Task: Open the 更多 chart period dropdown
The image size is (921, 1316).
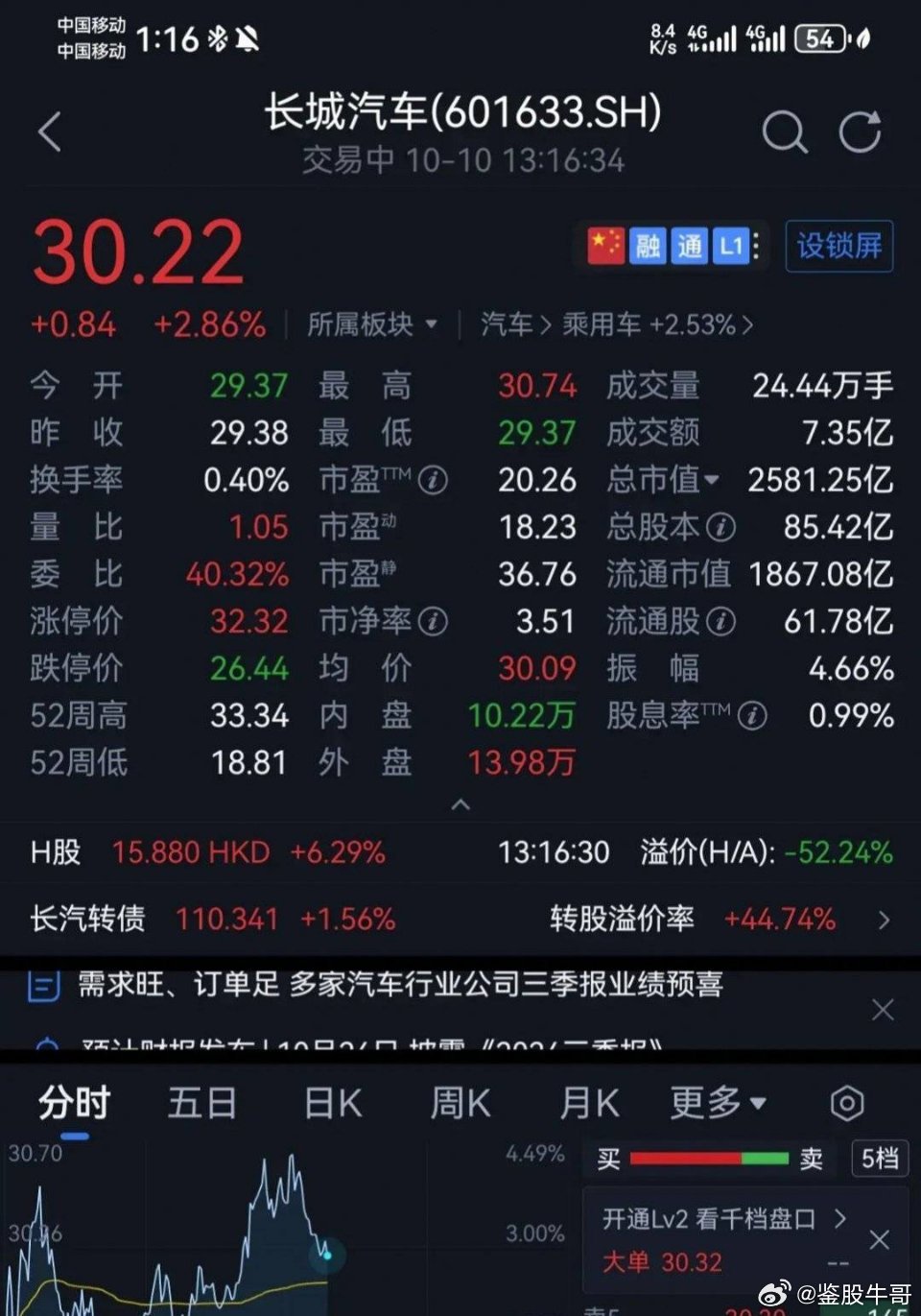Action: pos(718,1104)
